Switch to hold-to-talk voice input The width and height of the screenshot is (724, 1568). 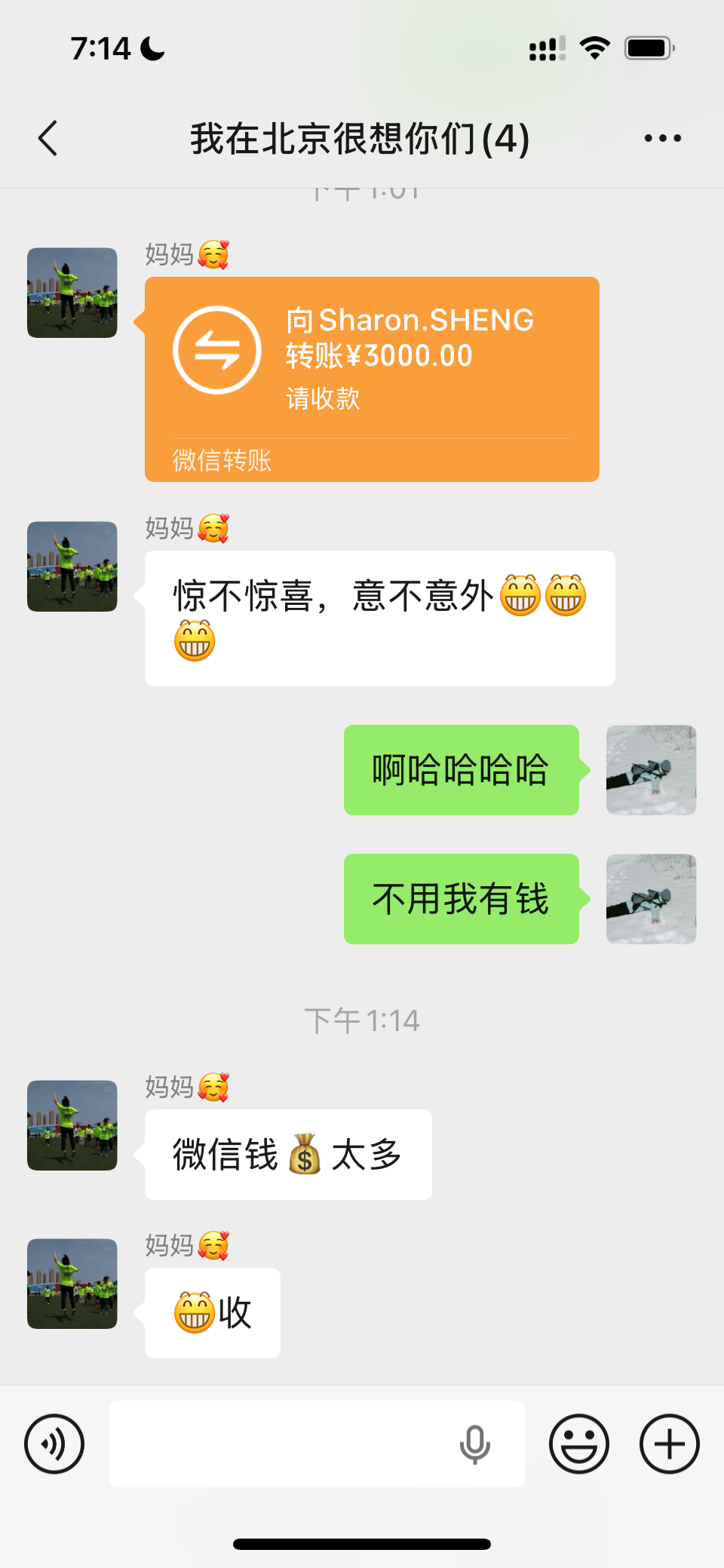tap(54, 1444)
